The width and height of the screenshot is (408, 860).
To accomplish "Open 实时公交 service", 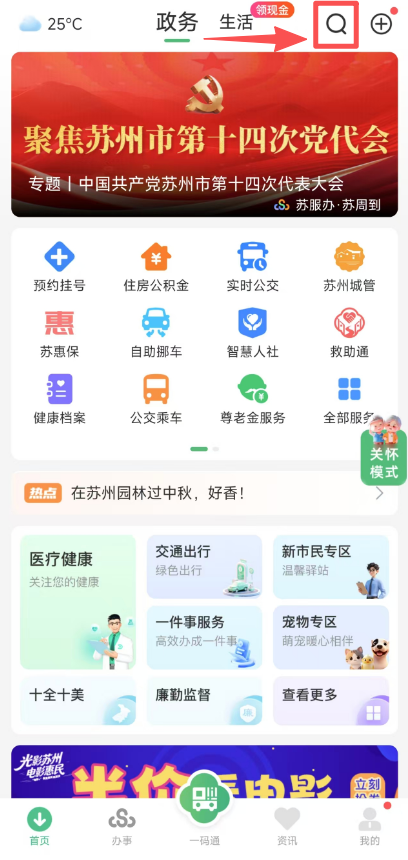I will coord(253,267).
